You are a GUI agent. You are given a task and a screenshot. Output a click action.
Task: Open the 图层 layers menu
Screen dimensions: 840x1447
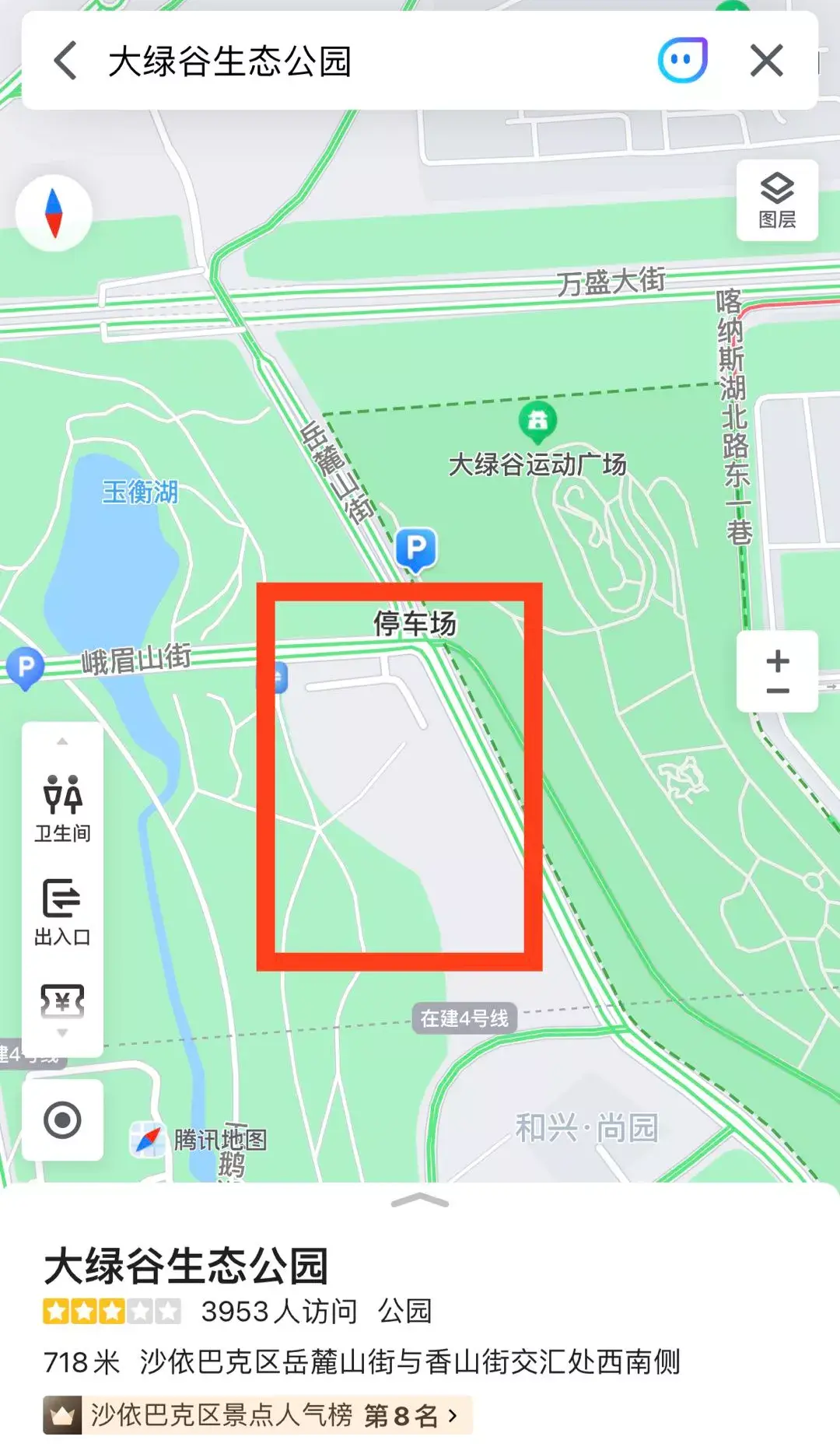coord(777,200)
